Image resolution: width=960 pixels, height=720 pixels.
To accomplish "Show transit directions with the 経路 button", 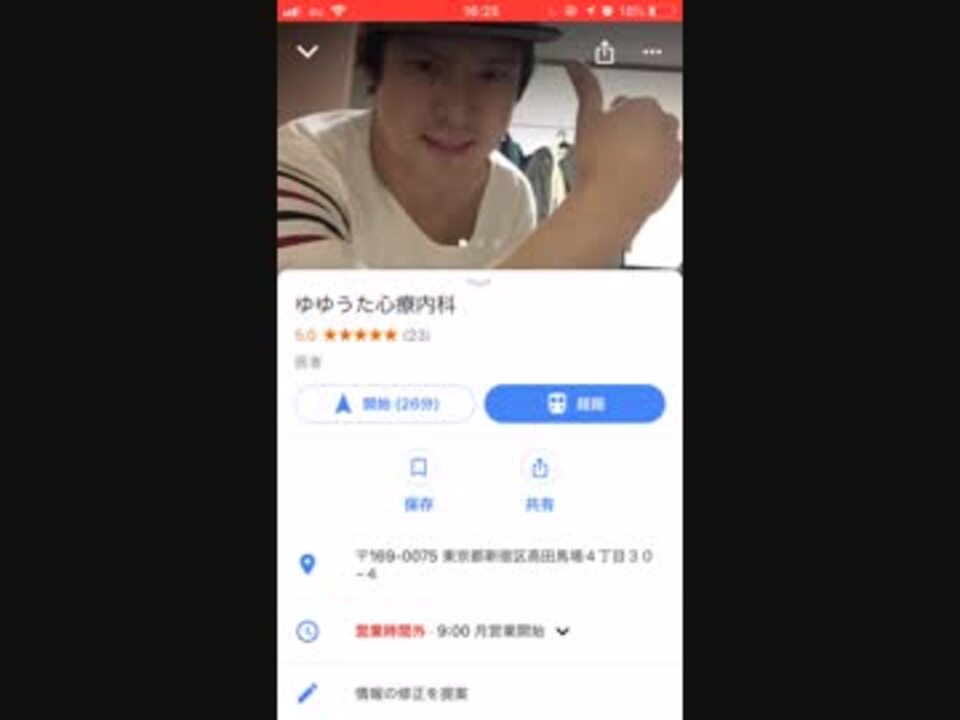I will [575, 404].
